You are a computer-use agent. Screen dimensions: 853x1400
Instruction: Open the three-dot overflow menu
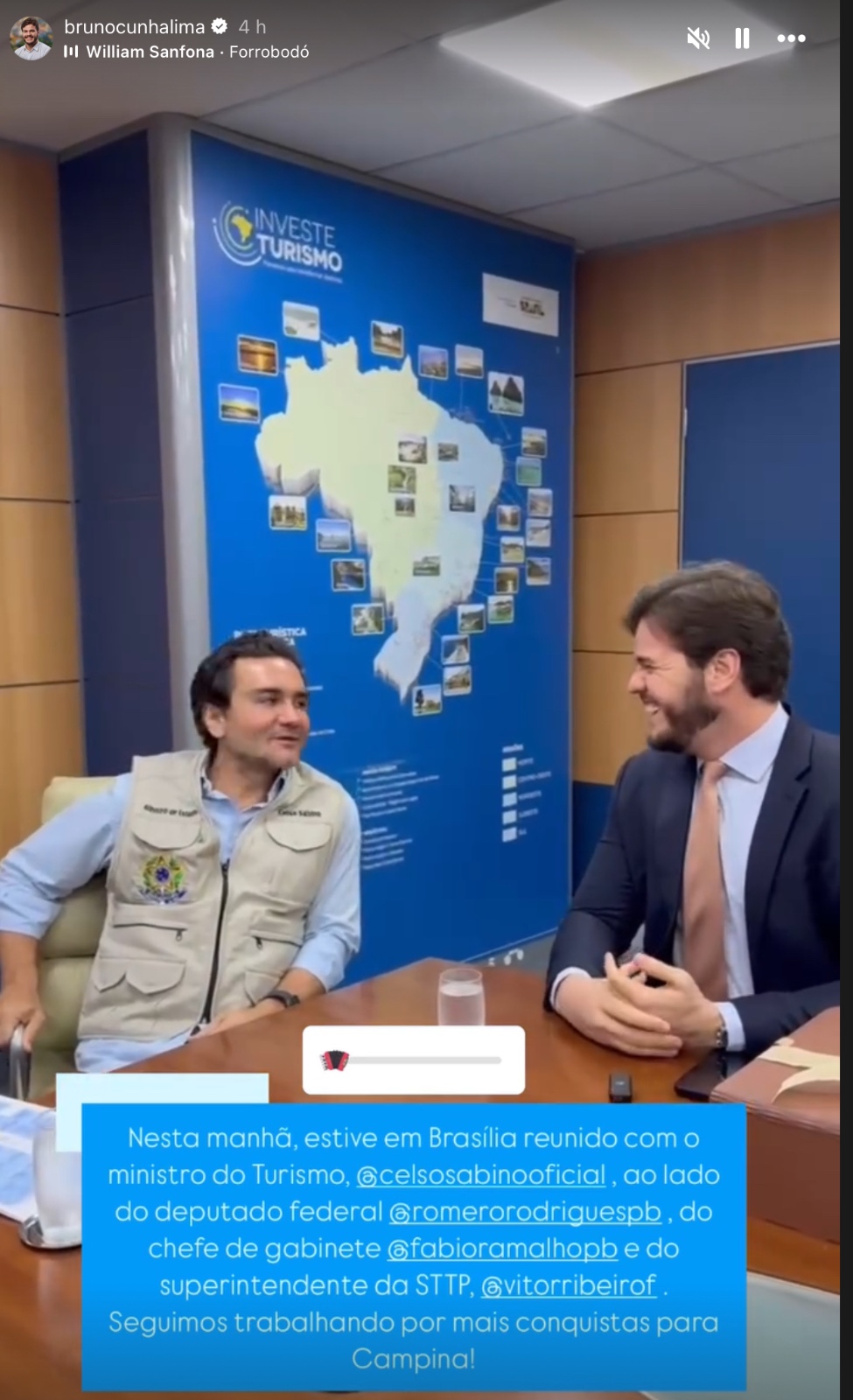[x=791, y=38]
